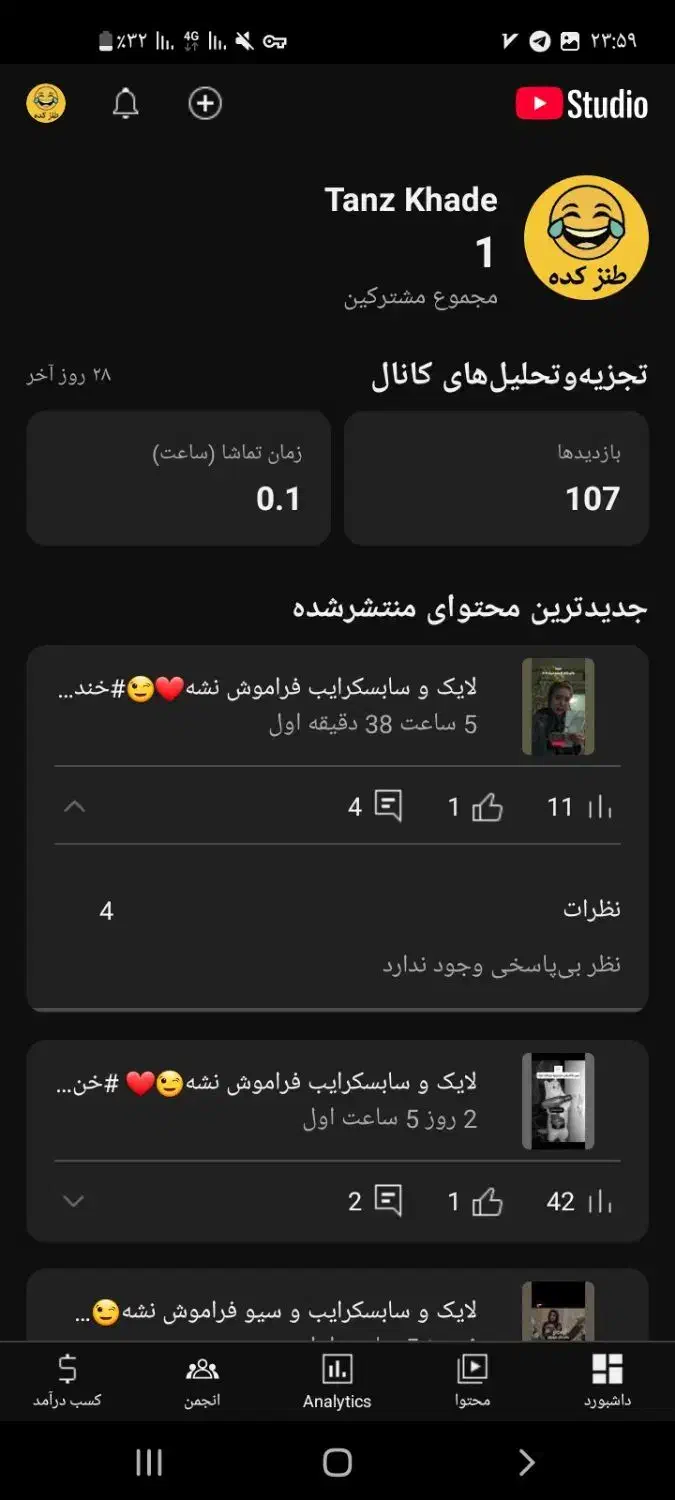
Task: Switch to the Analytics tab
Action: point(337,1380)
